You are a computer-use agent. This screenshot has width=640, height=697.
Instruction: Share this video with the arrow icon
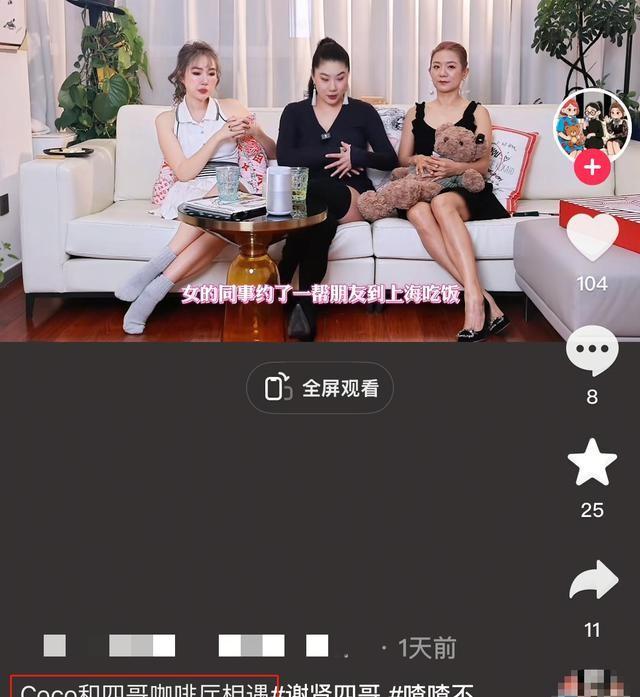coord(593,581)
